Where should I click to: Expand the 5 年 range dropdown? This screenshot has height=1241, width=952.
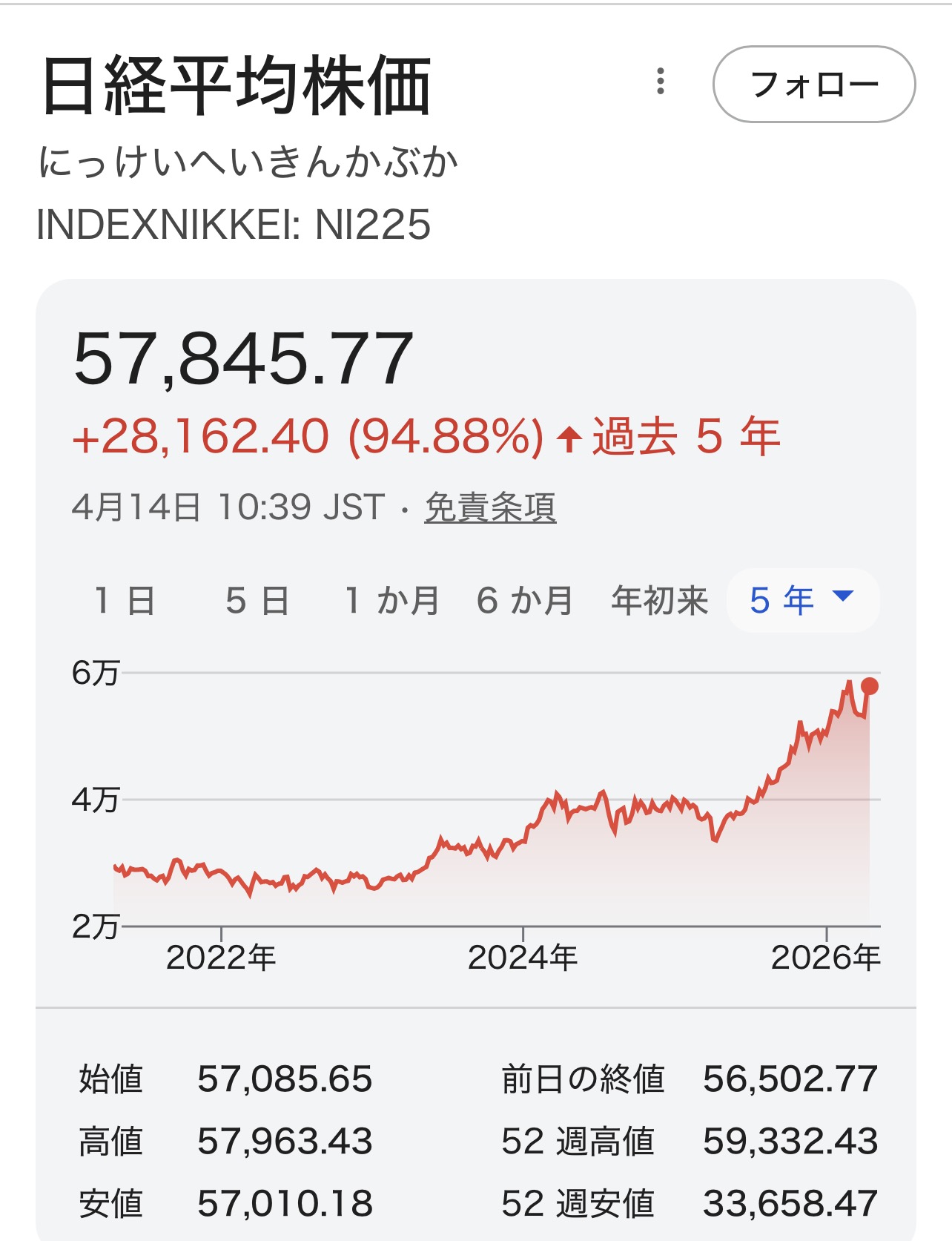(802, 600)
